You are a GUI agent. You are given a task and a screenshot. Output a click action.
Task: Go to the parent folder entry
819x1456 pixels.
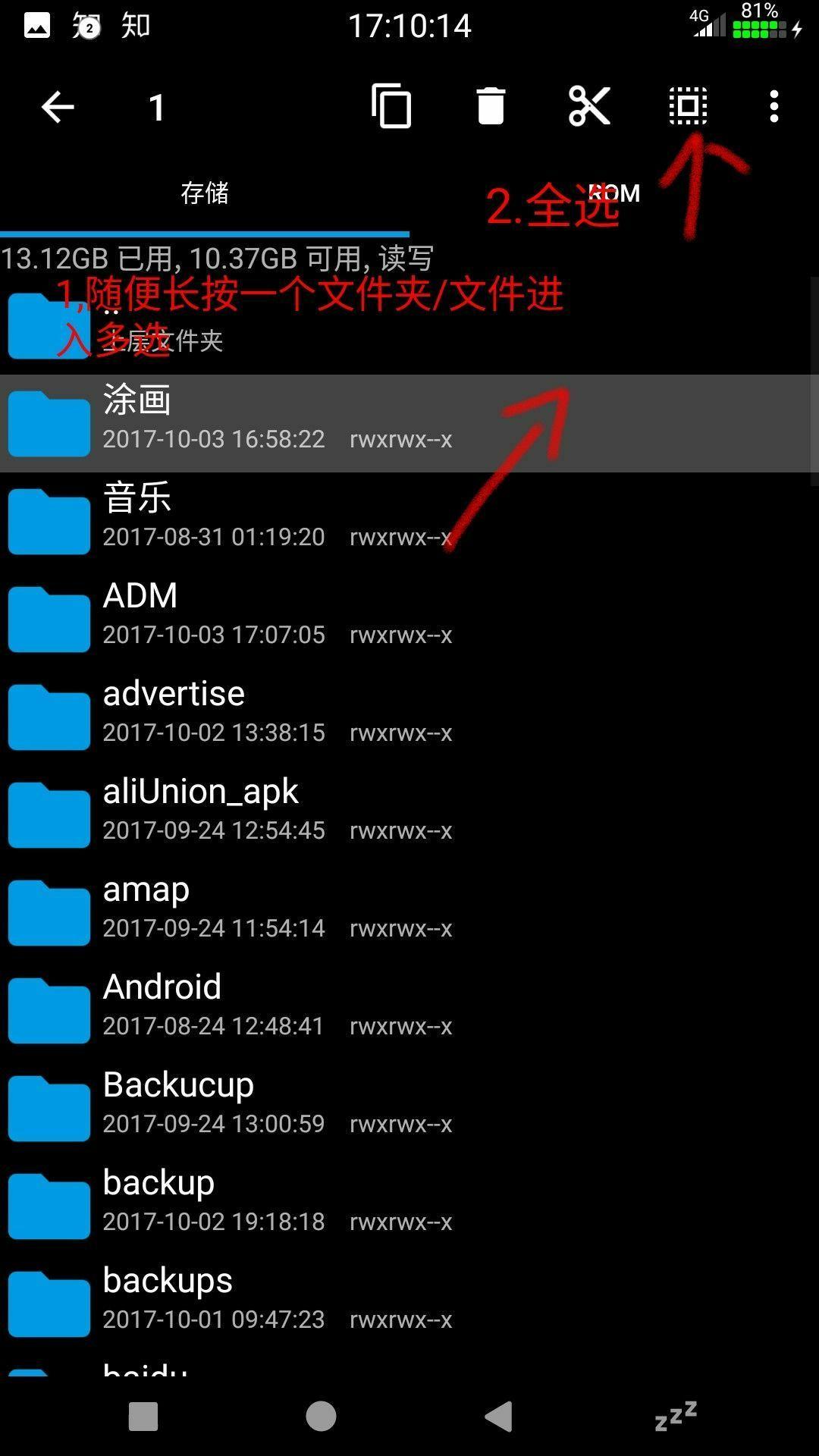(409, 325)
